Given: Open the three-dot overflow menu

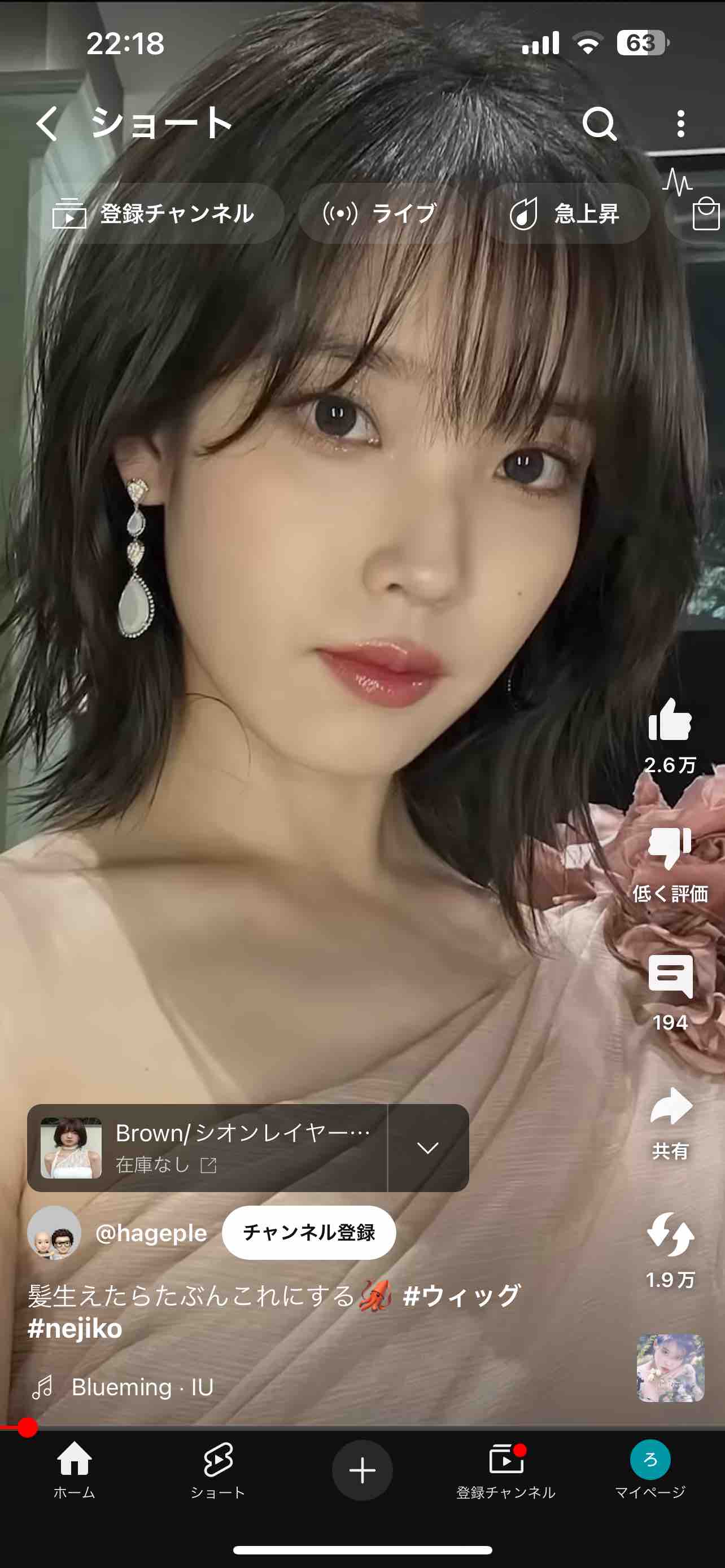Looking at the screenshot, I should pyautogui.click(x=680, y=124).
